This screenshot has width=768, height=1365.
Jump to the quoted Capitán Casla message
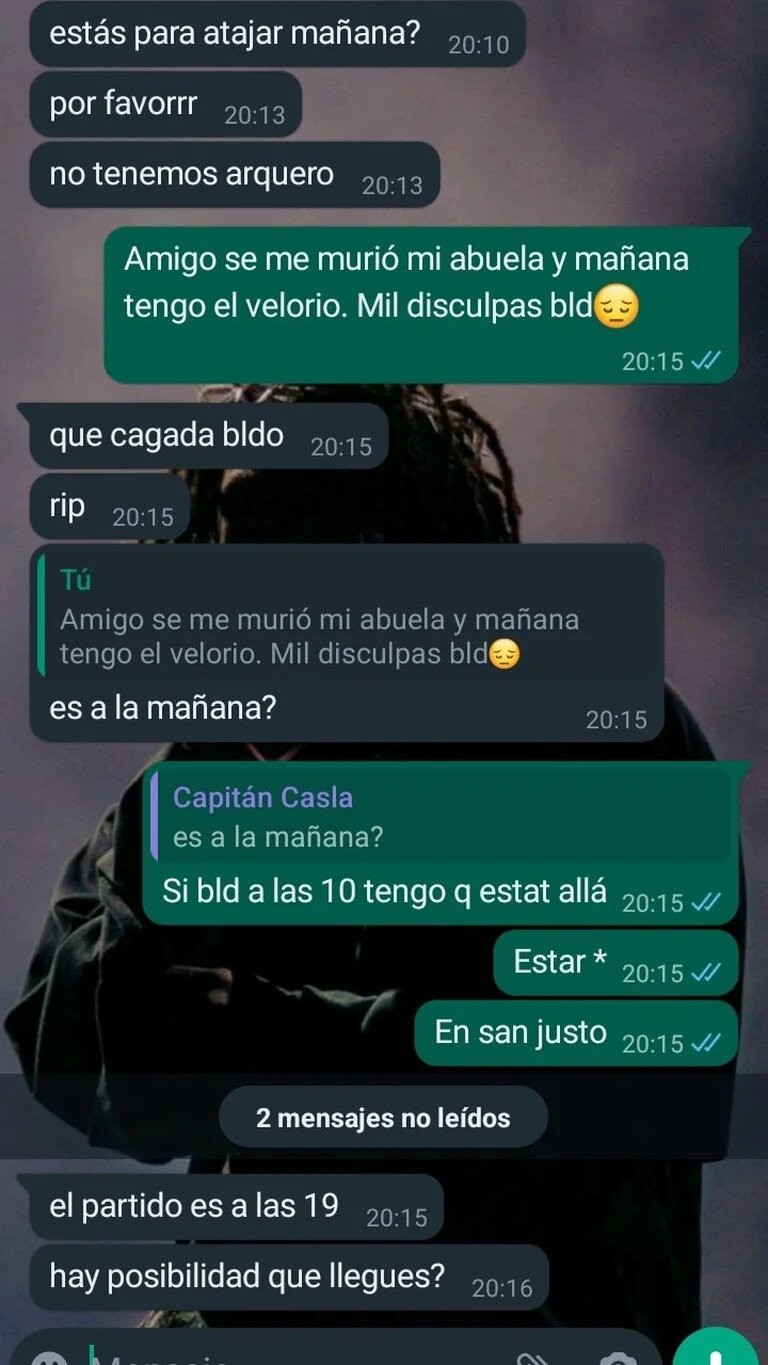[x=440, y=816]
